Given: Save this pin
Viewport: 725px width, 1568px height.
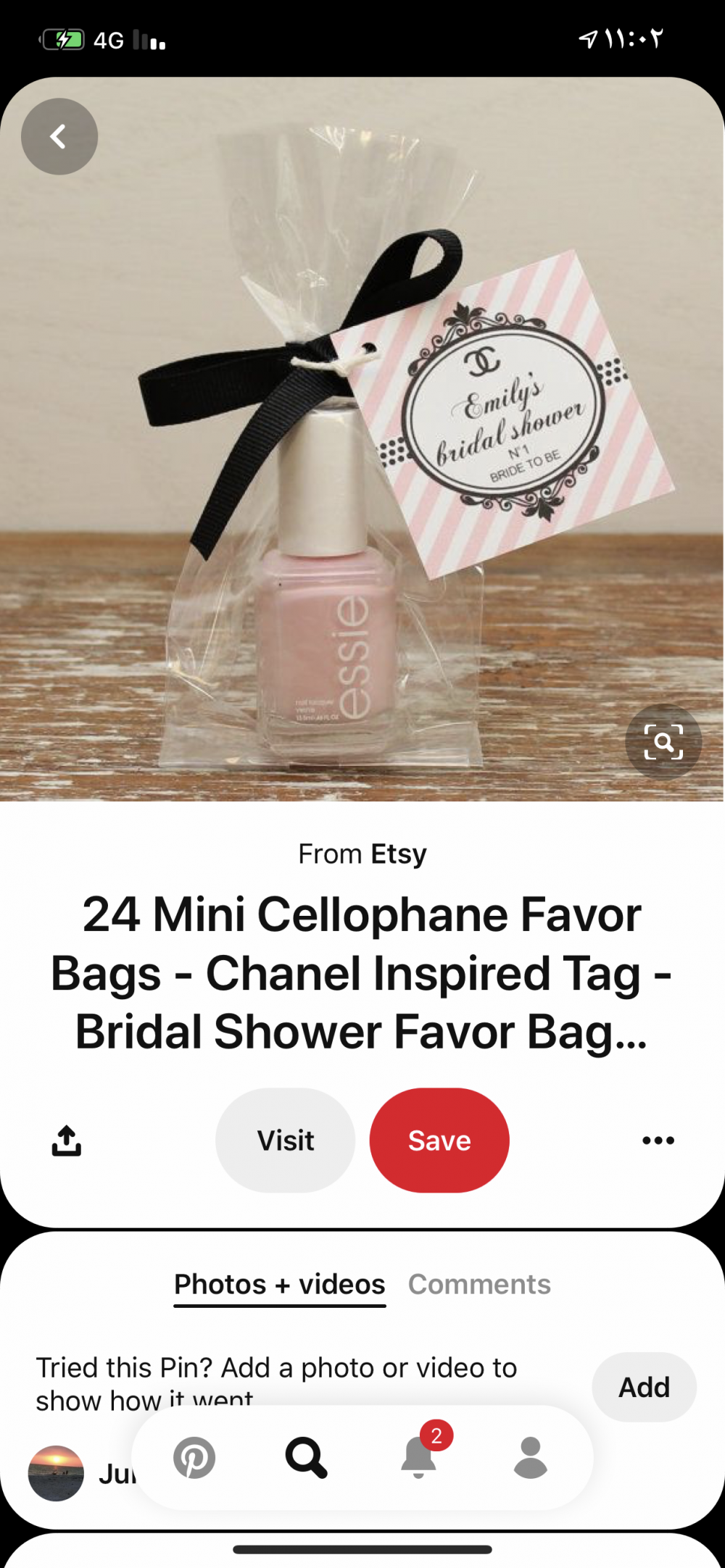Looking at the screenshot, I should coord(439,1140).
